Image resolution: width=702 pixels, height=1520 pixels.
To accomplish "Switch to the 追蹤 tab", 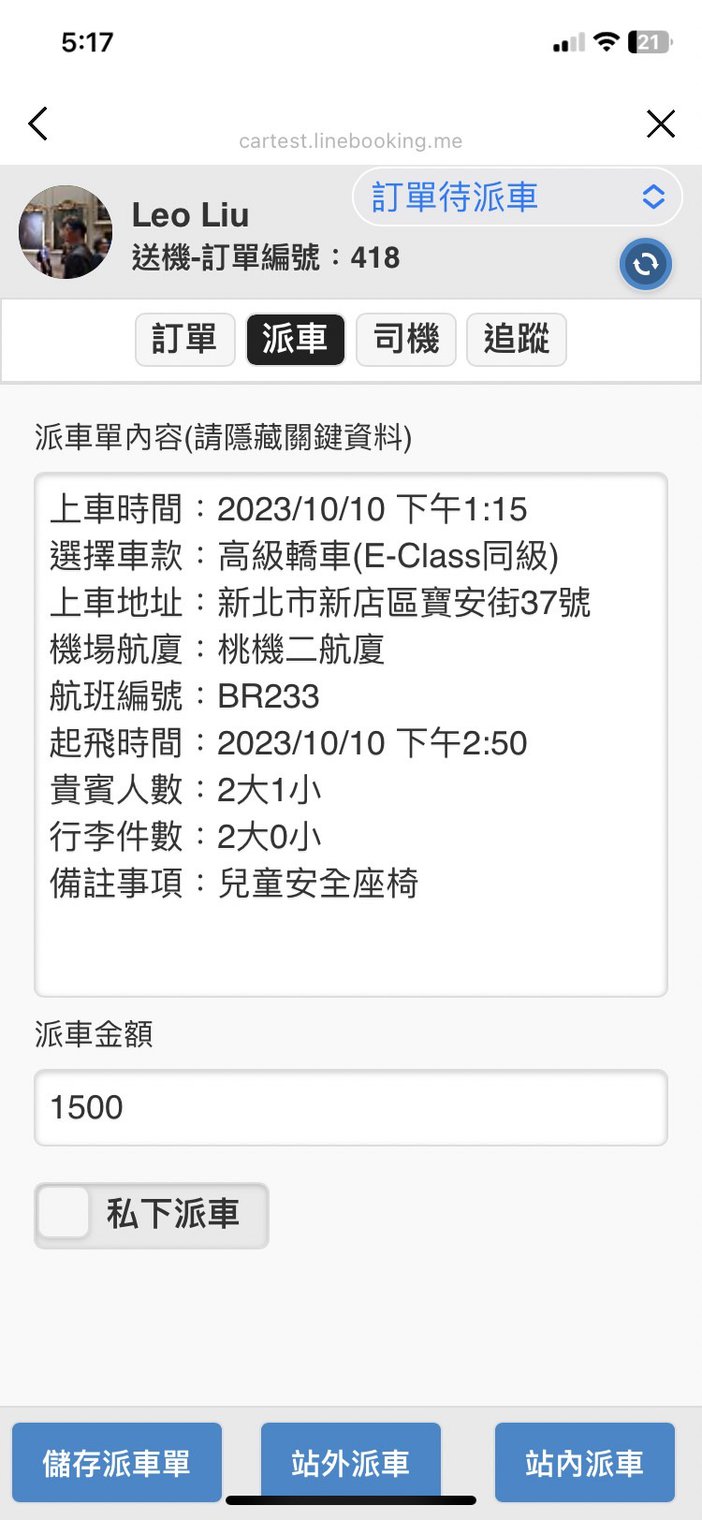I will (516, 340).
